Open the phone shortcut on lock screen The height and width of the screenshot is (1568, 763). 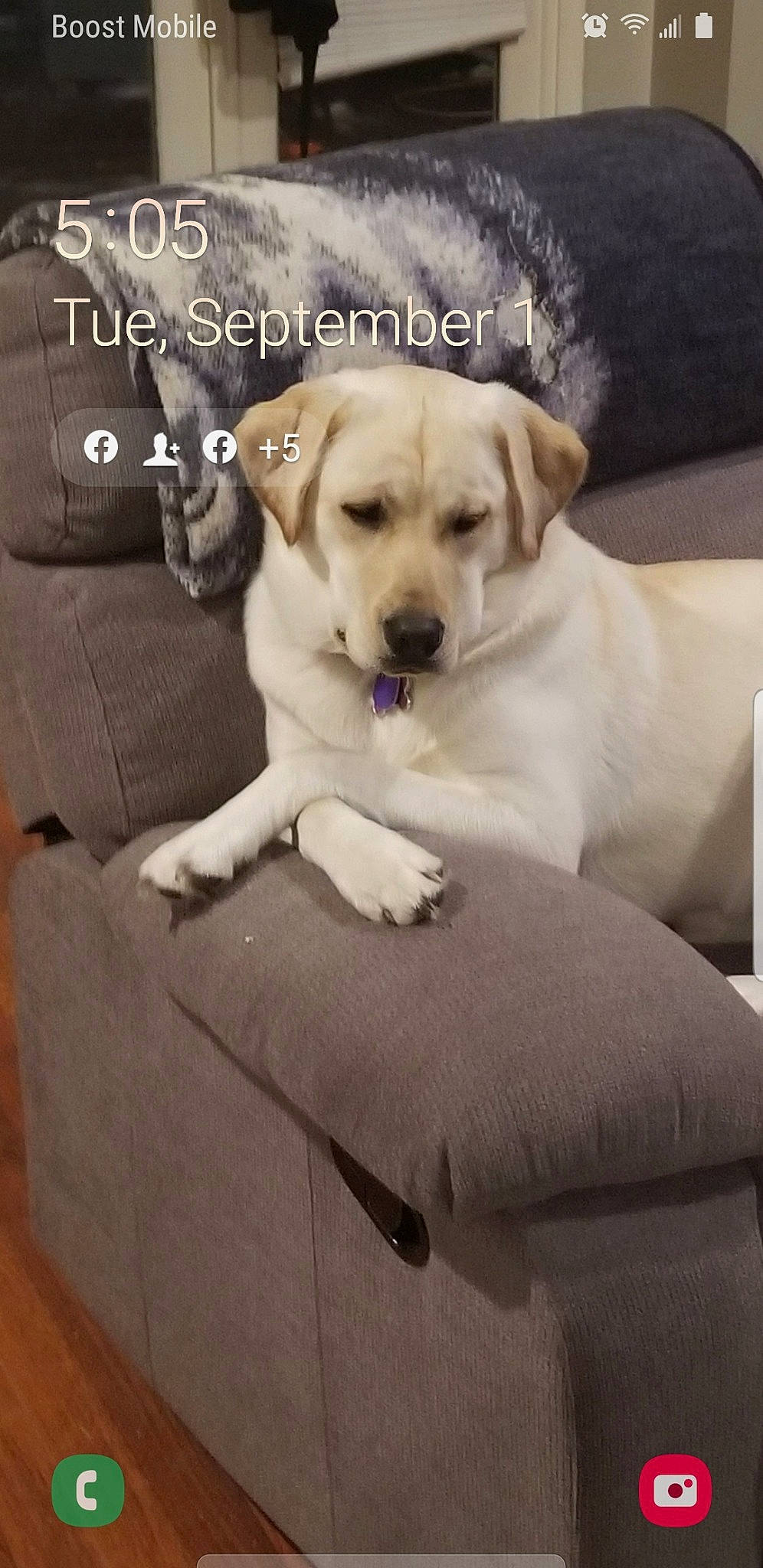coord(87,1490)
